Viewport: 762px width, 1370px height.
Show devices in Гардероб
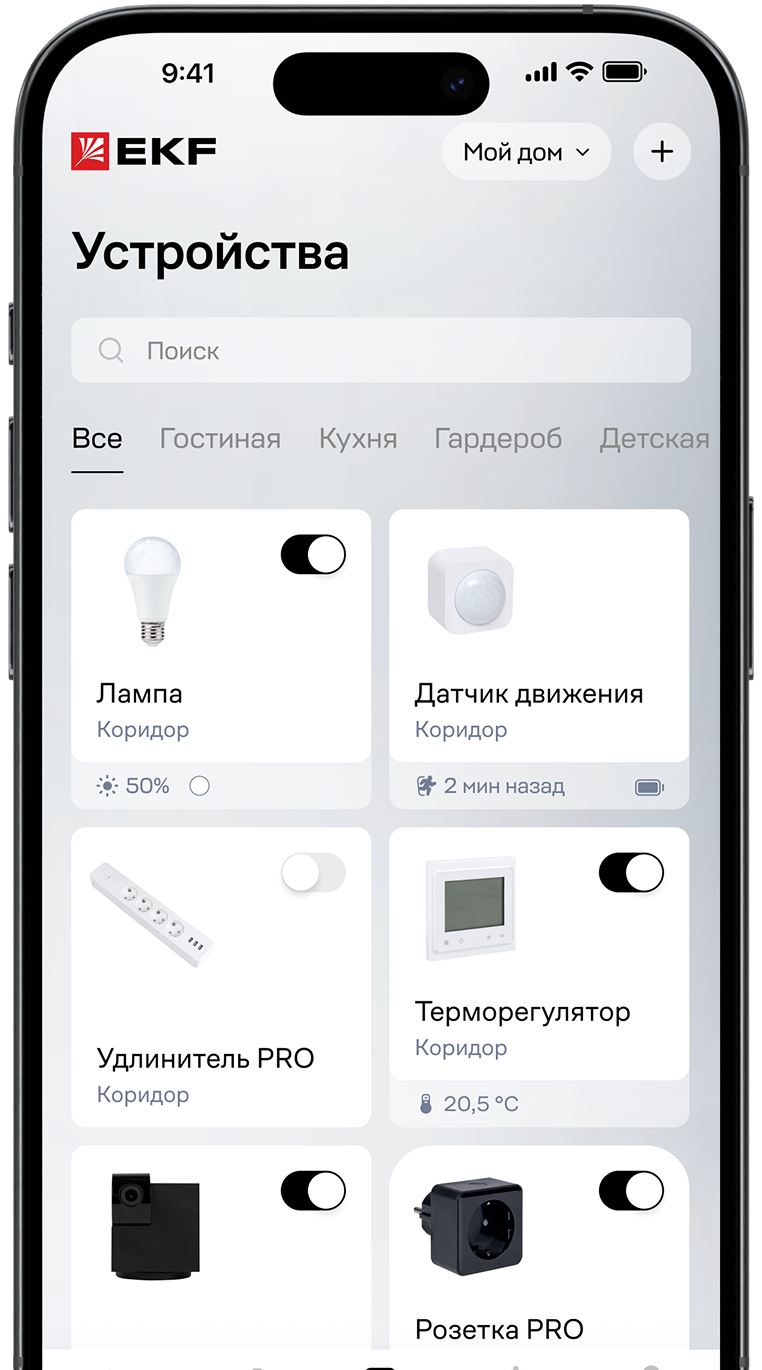498,439
